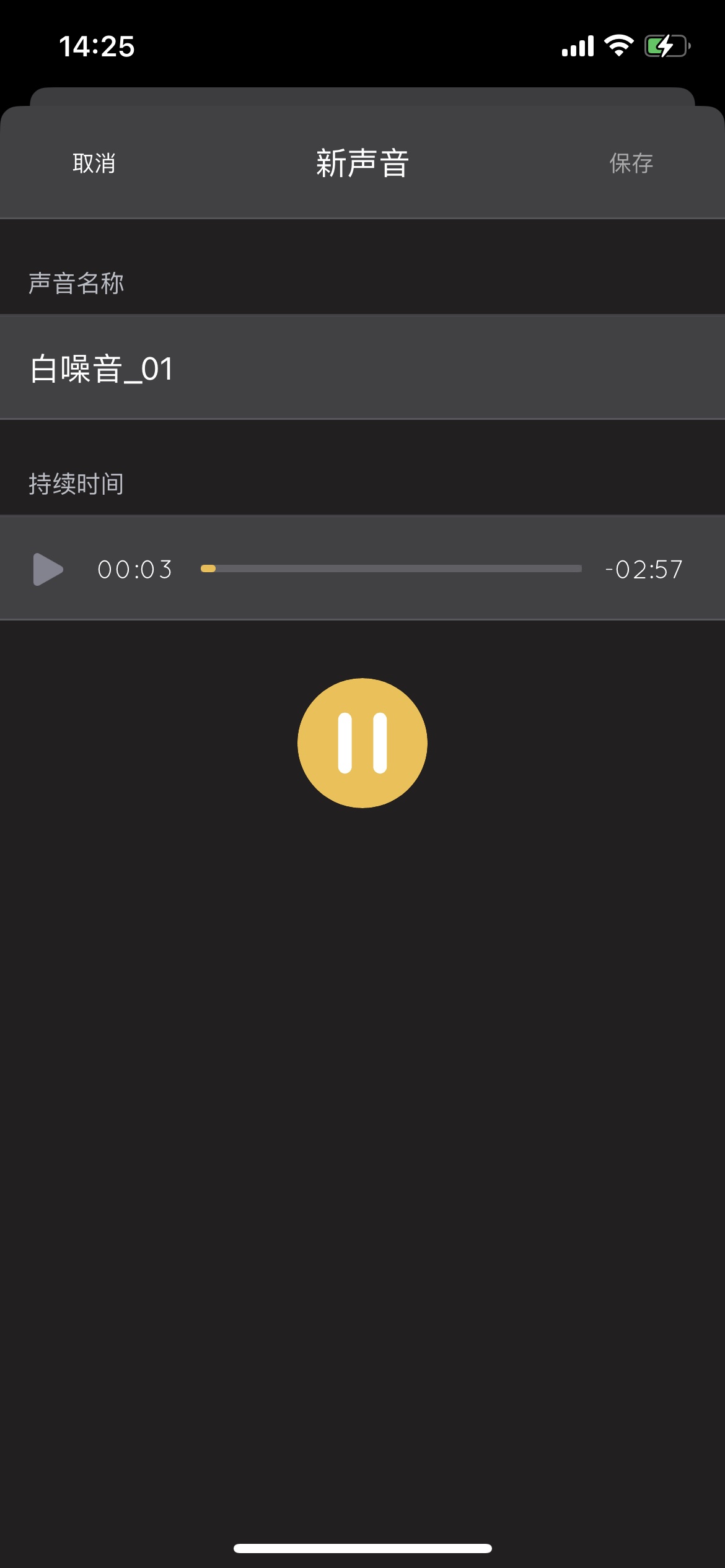Screen dimensions: 725x1568
Task: Tap 保存 to save the sound
Action: 631,163
